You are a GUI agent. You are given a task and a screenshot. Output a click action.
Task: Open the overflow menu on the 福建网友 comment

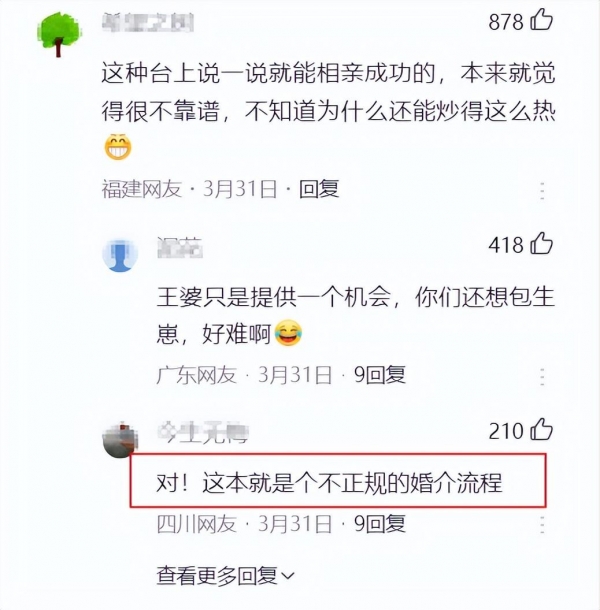[542, 190]
